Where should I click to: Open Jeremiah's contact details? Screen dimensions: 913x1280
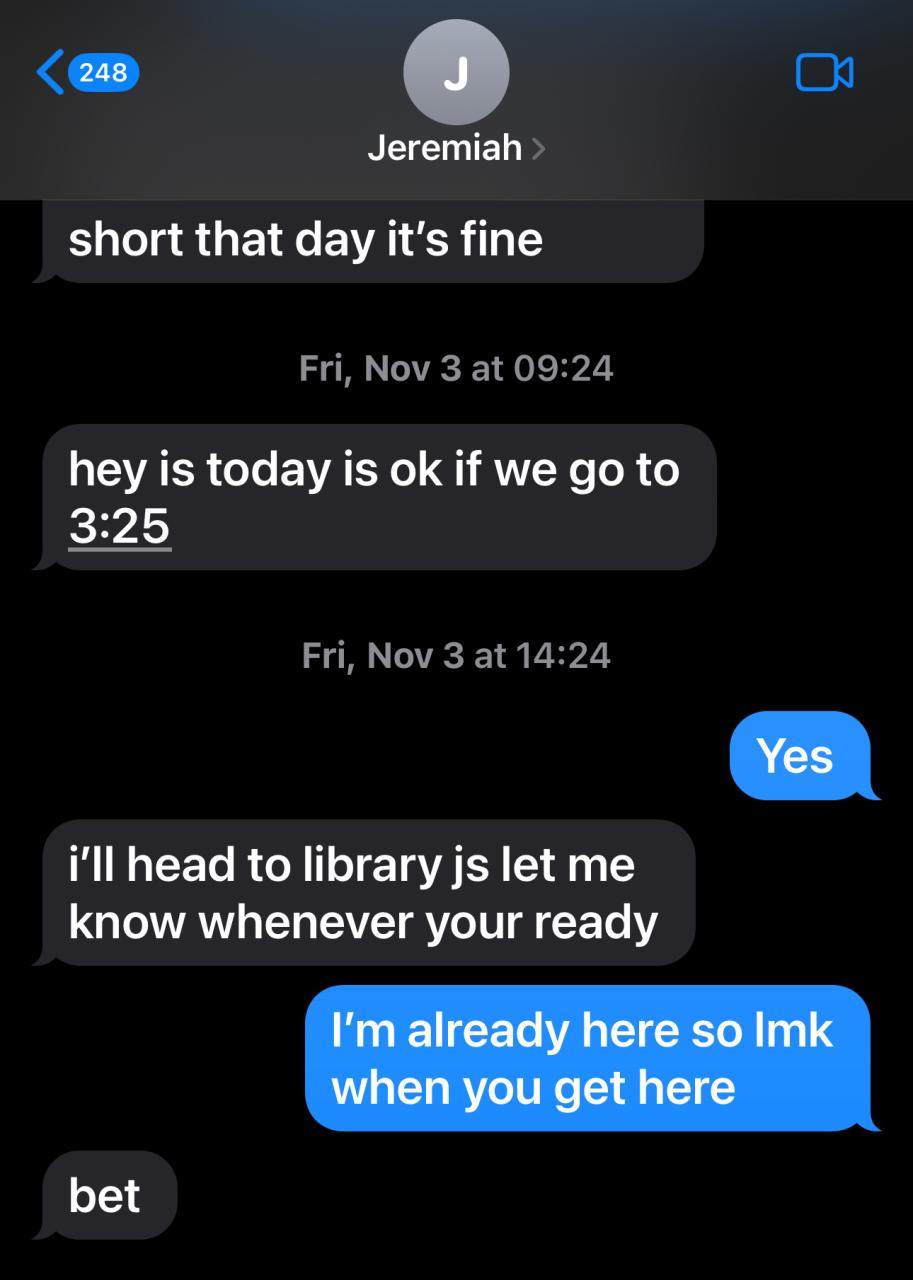click(456, 148)
